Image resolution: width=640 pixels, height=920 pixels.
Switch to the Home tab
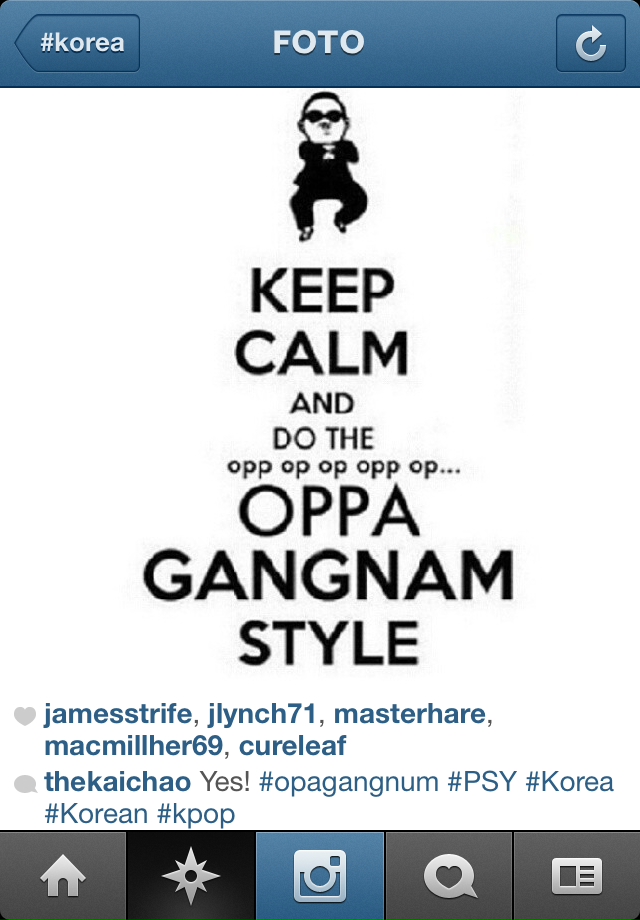pos(63,877)
